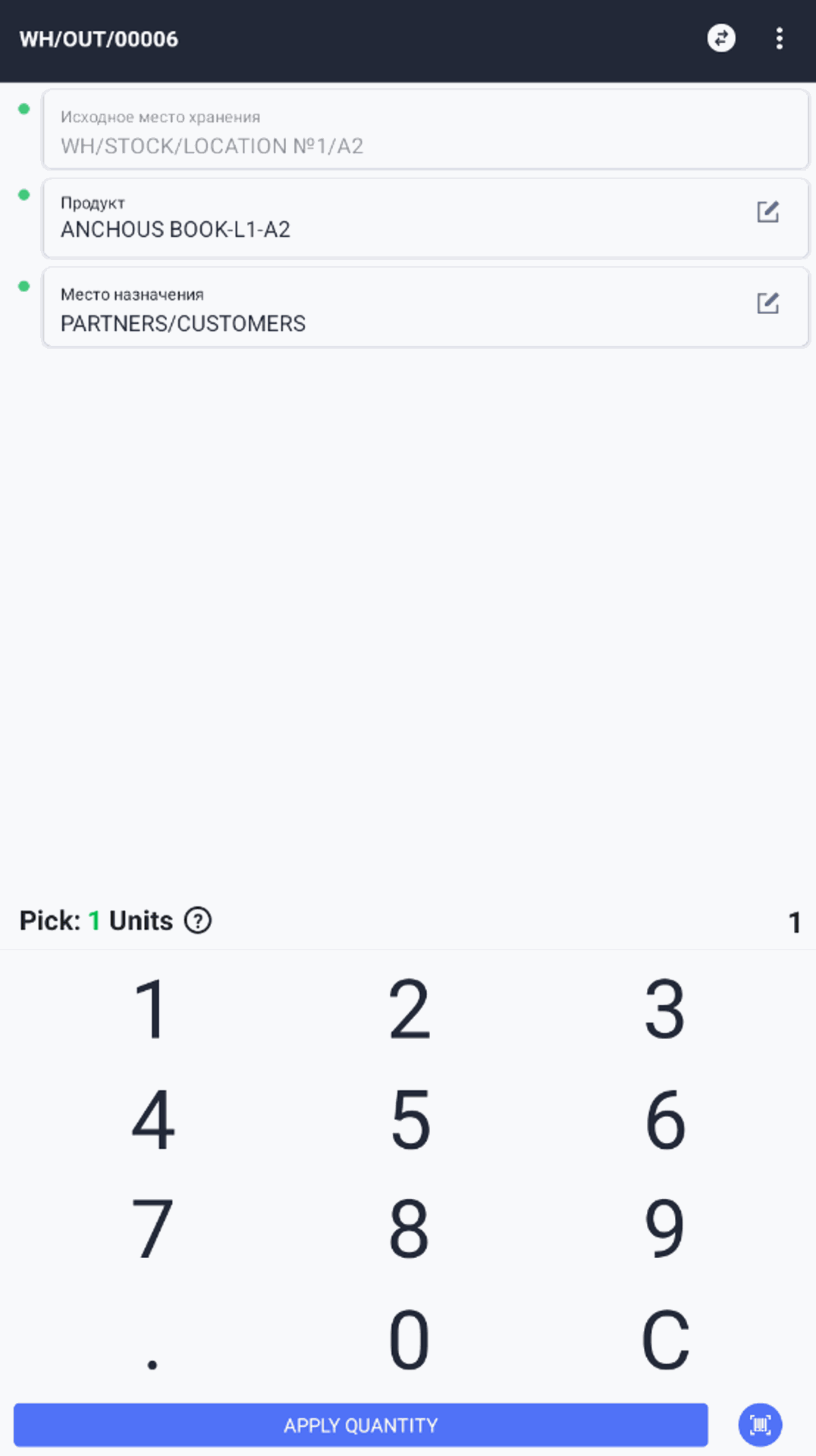Enter digit 0 on the keypad
816x1456 pixels.
[x=409, y=1339]
